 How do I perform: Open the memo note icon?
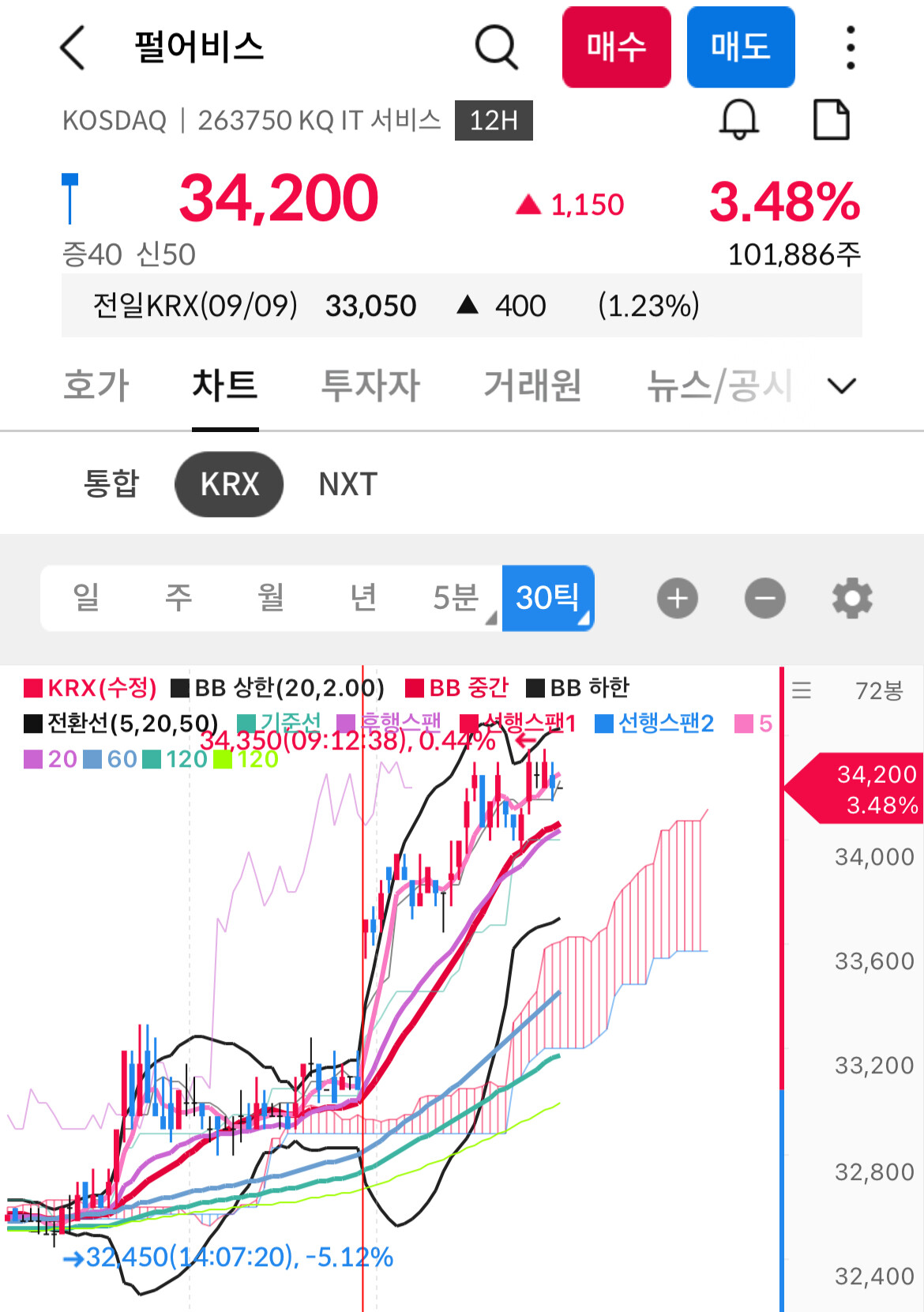coord(832,120)
